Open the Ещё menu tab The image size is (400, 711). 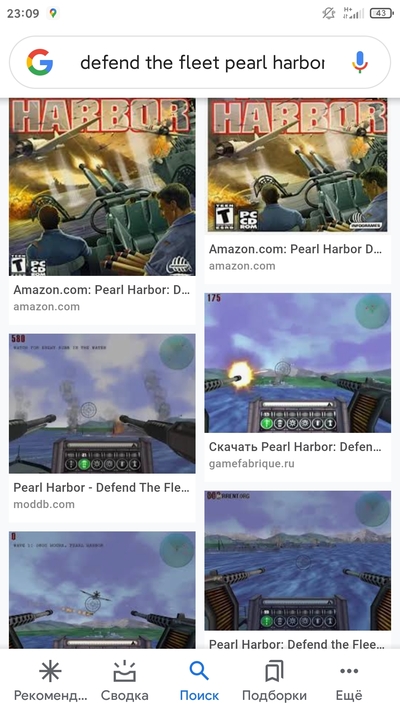(x=349, y=680)
